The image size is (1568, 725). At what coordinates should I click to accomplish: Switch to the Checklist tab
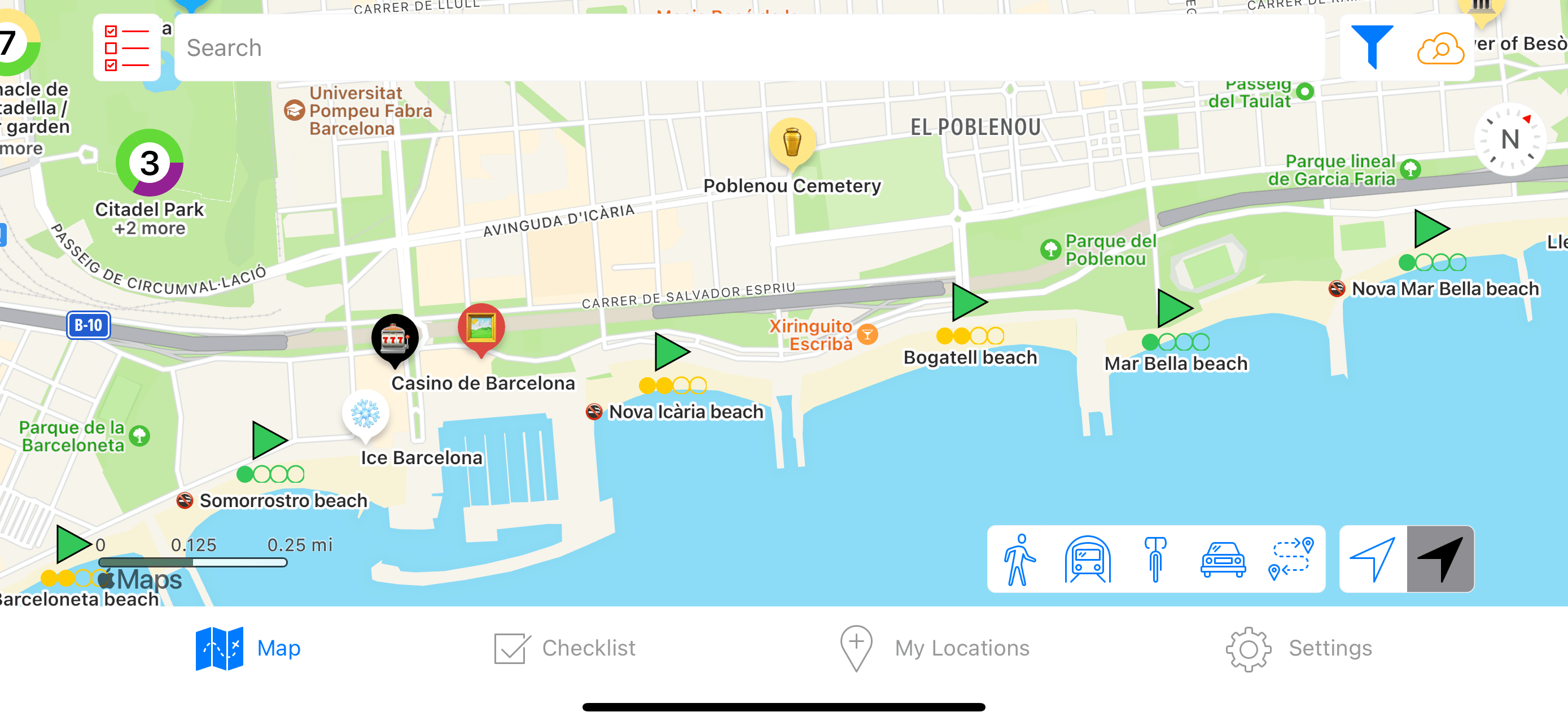(x=564, y=648)
